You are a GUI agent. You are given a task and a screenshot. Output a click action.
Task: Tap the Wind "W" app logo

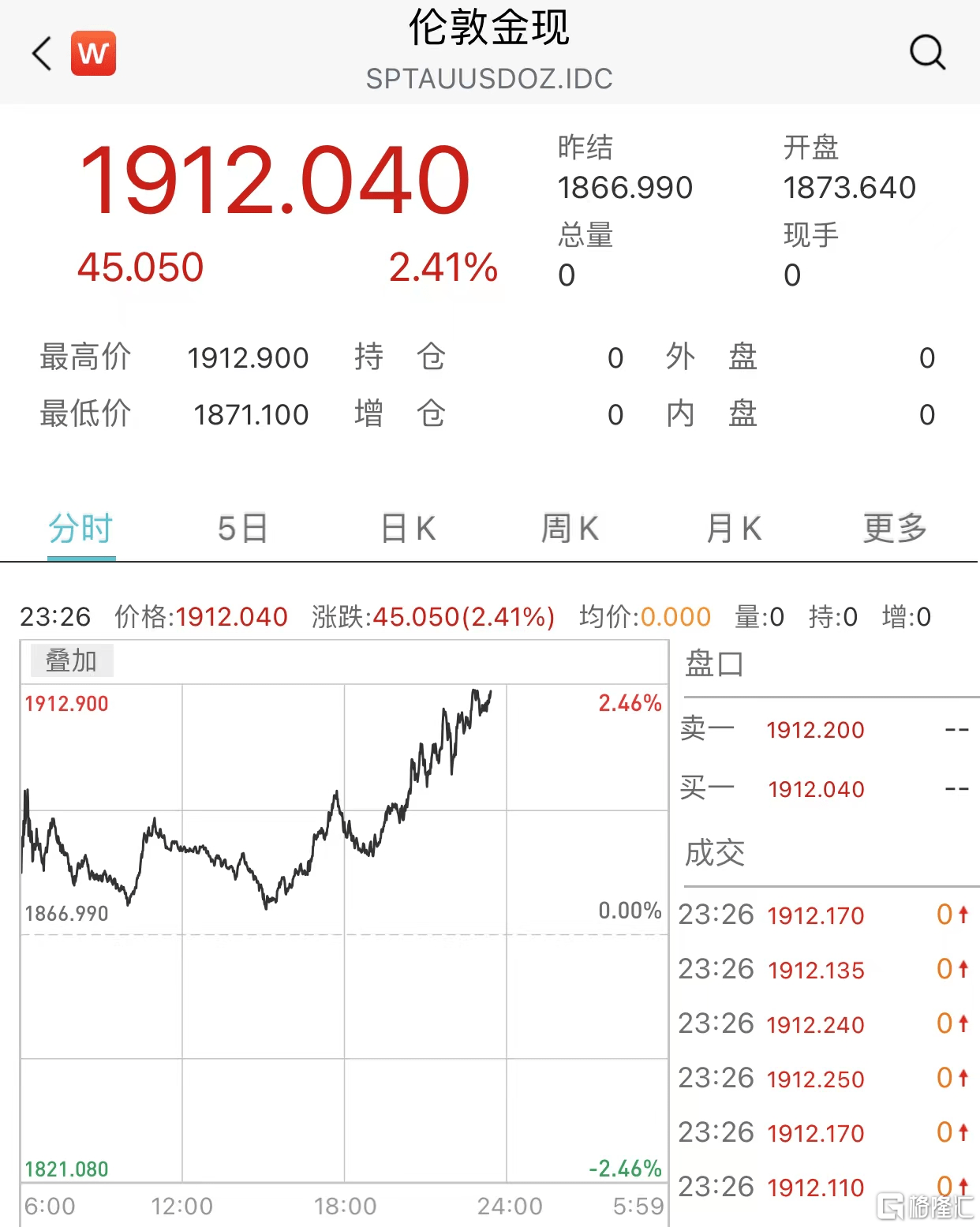94,54
